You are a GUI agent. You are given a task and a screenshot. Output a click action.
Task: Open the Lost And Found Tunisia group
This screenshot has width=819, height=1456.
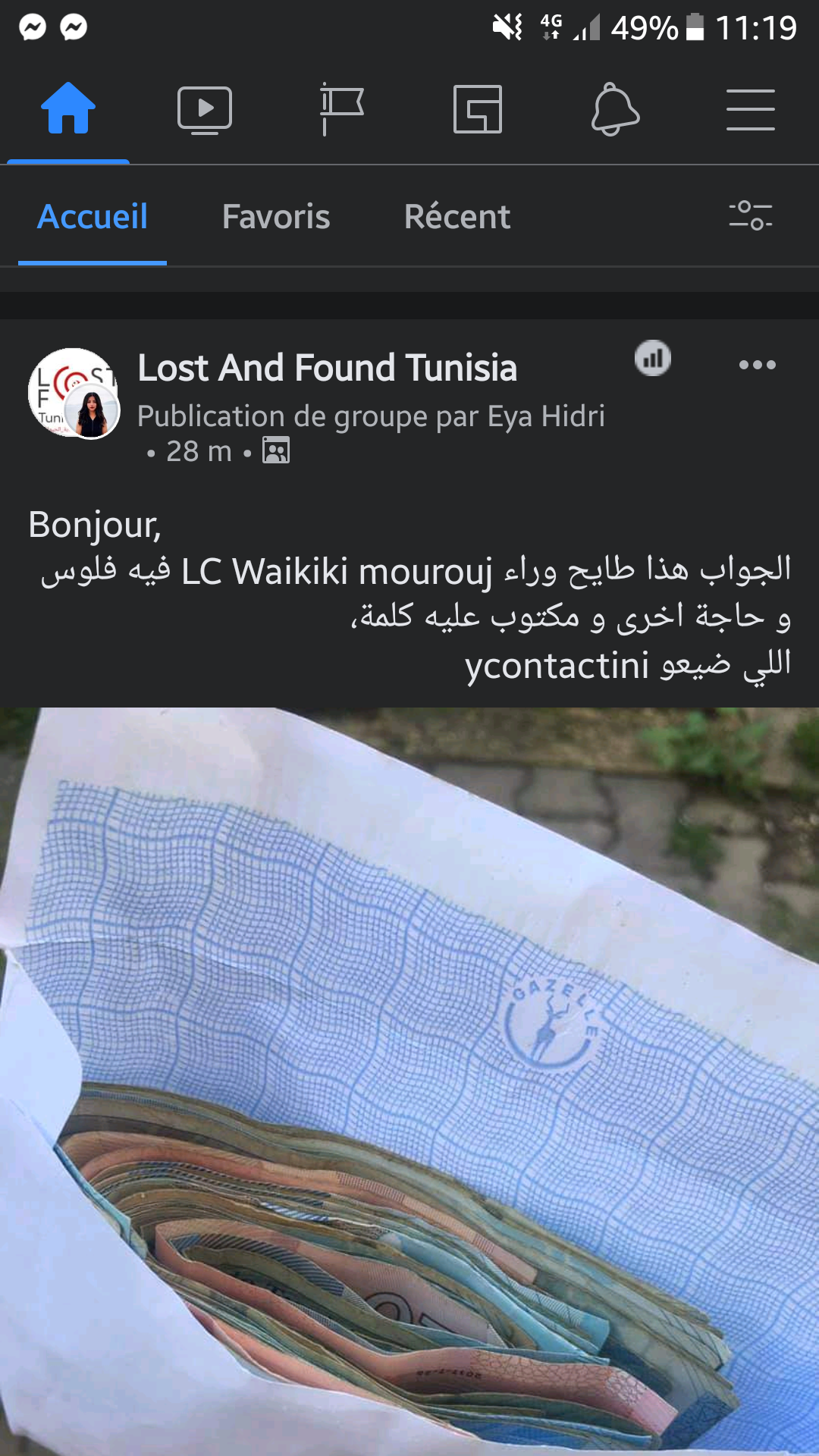tap(328, 368)
